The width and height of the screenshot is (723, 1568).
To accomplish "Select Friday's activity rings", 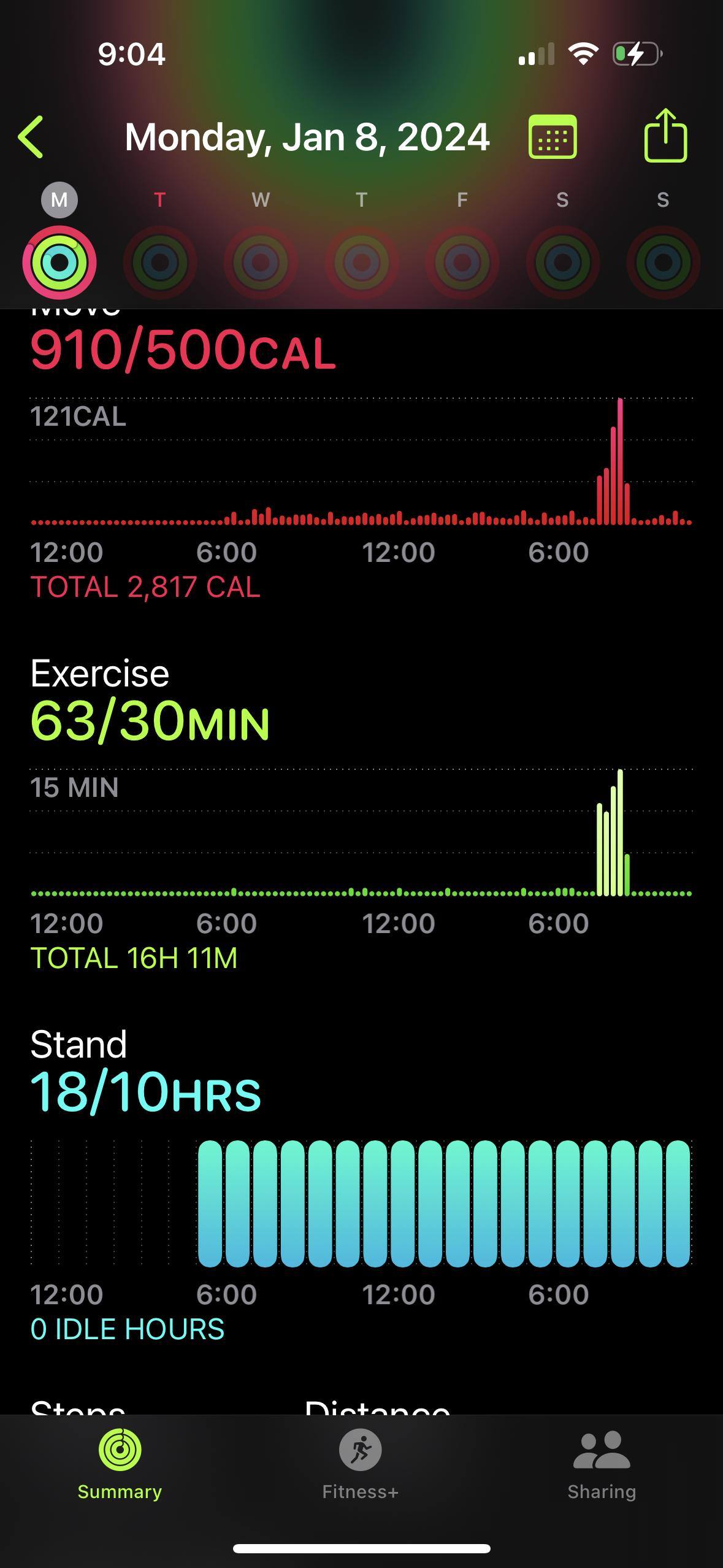I will (462, 262).
